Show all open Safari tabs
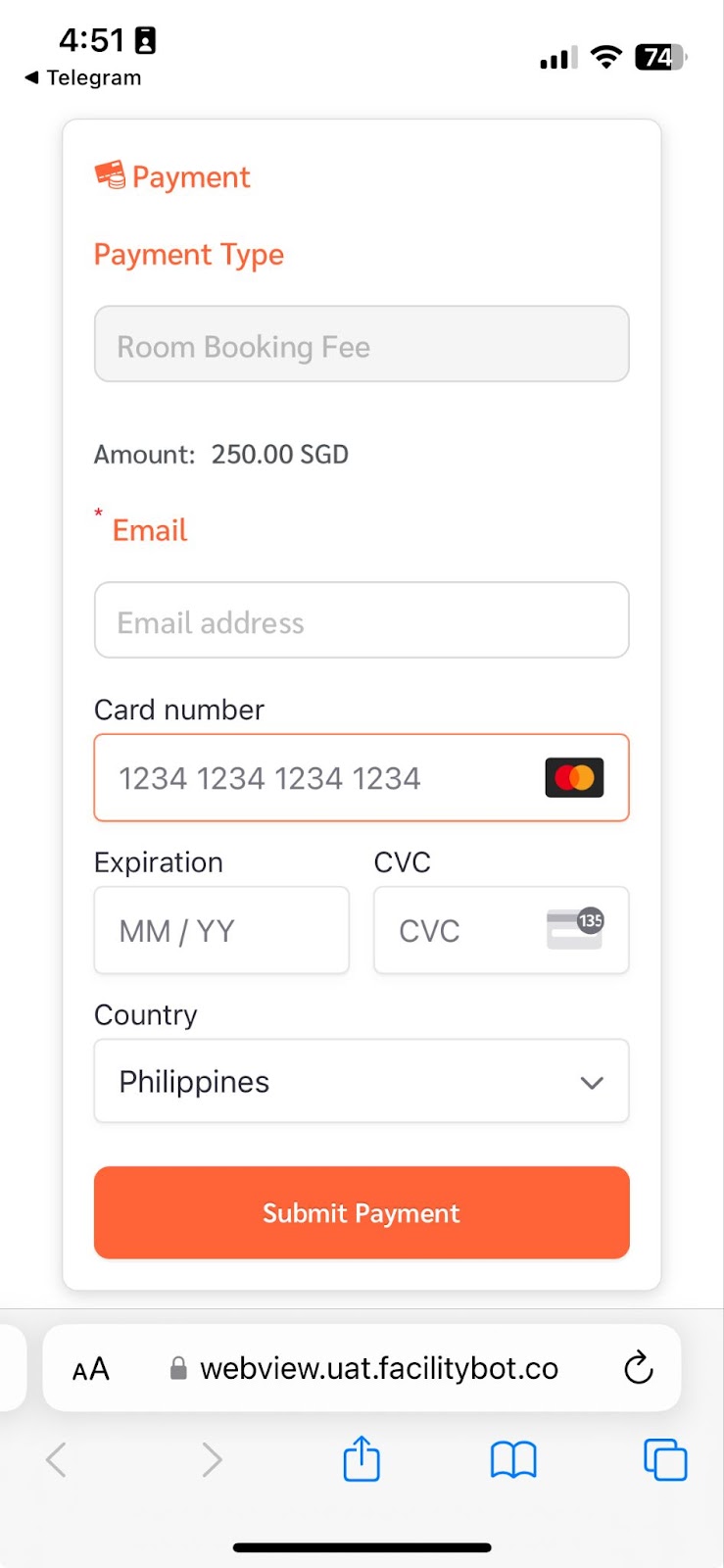Image resolution: width=724 pixels, height=1568 pixels. click(665, 1459)
